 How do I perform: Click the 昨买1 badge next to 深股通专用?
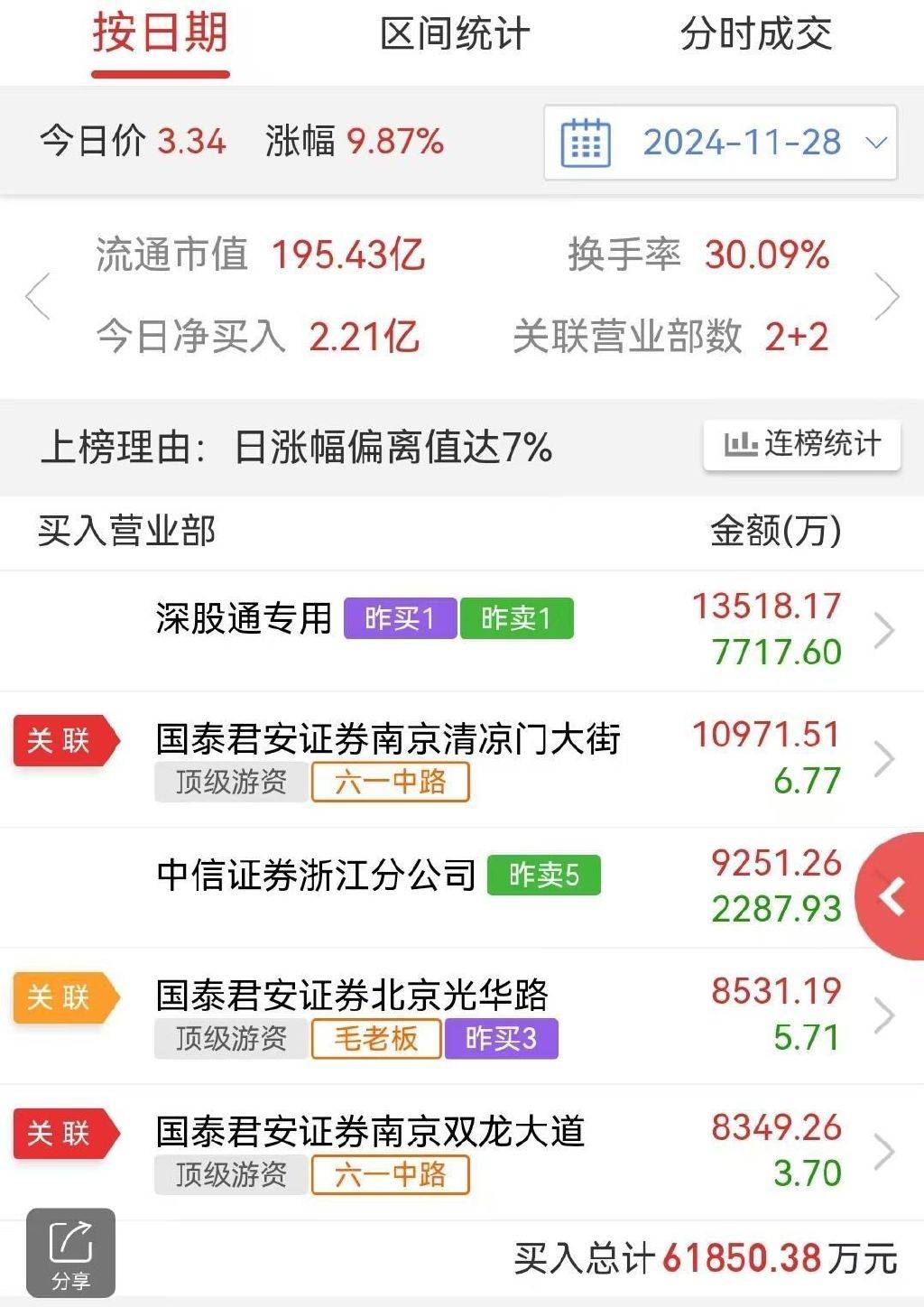(401, 617)
